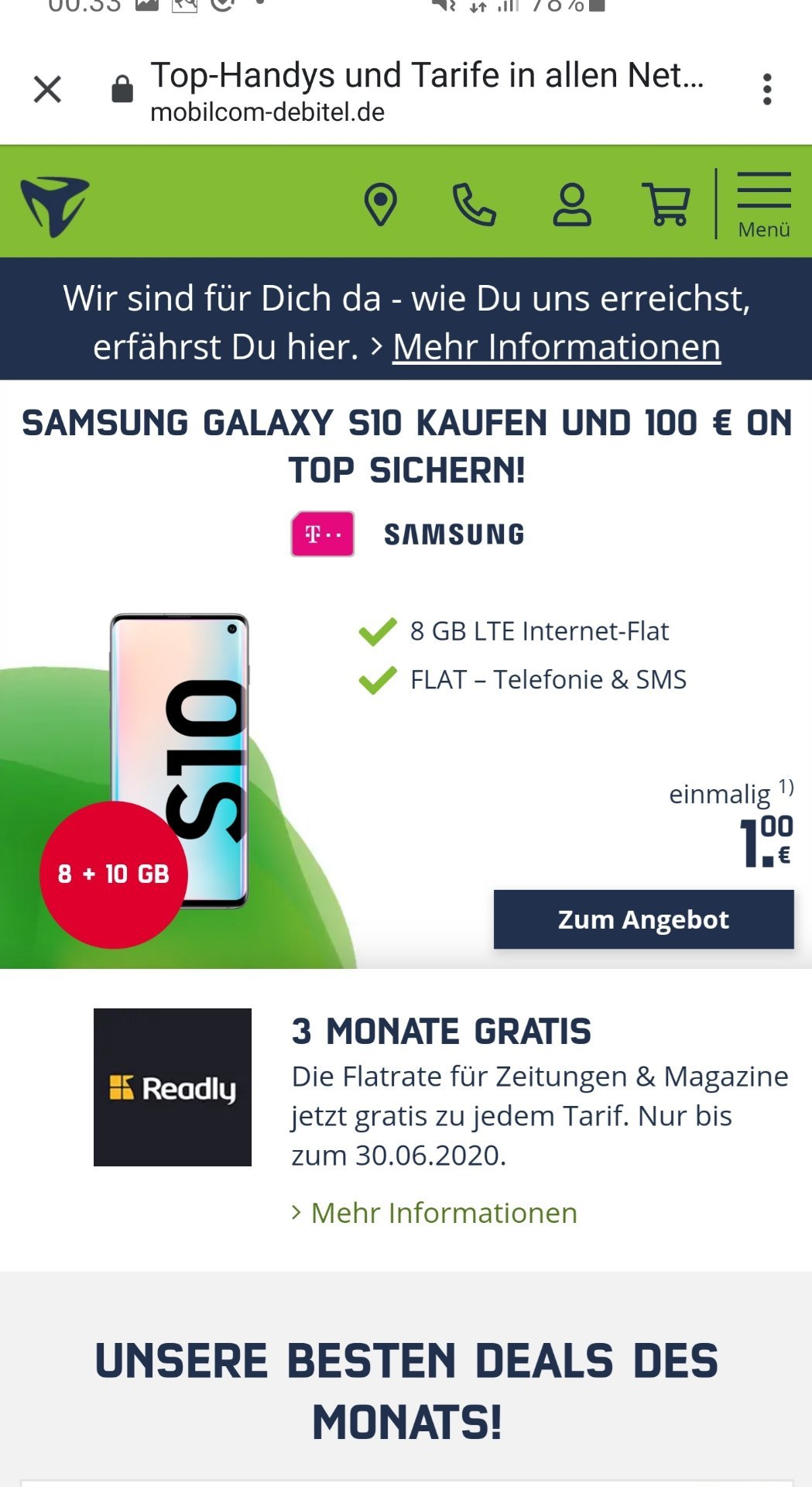Screen dimensions: 812x1487
Task: Follow Mehr Informationen link in the blue banner
Action: [x=557, y=347]
